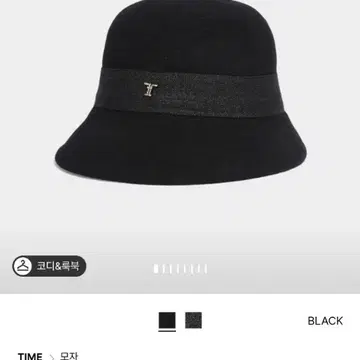Open the 코디&룩북 styling button

point(49,266)
